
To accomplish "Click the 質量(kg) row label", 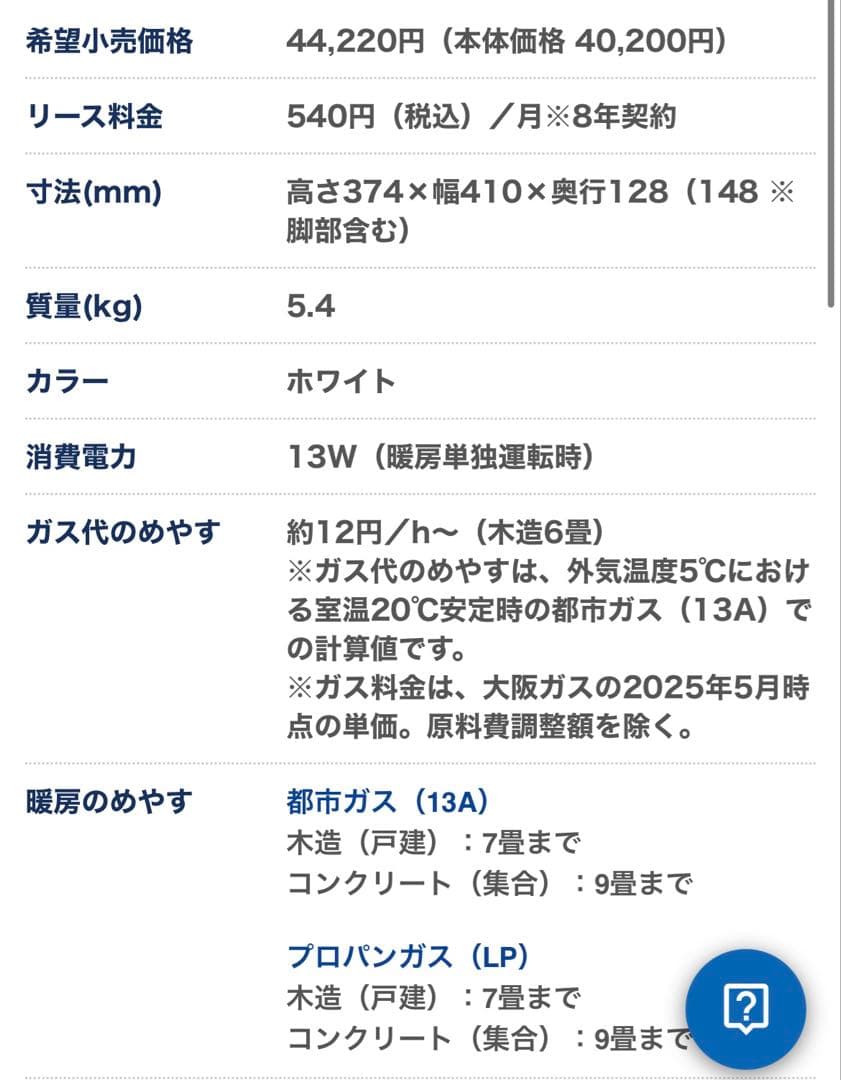I will pyautogui.click(x=85, y=303).
